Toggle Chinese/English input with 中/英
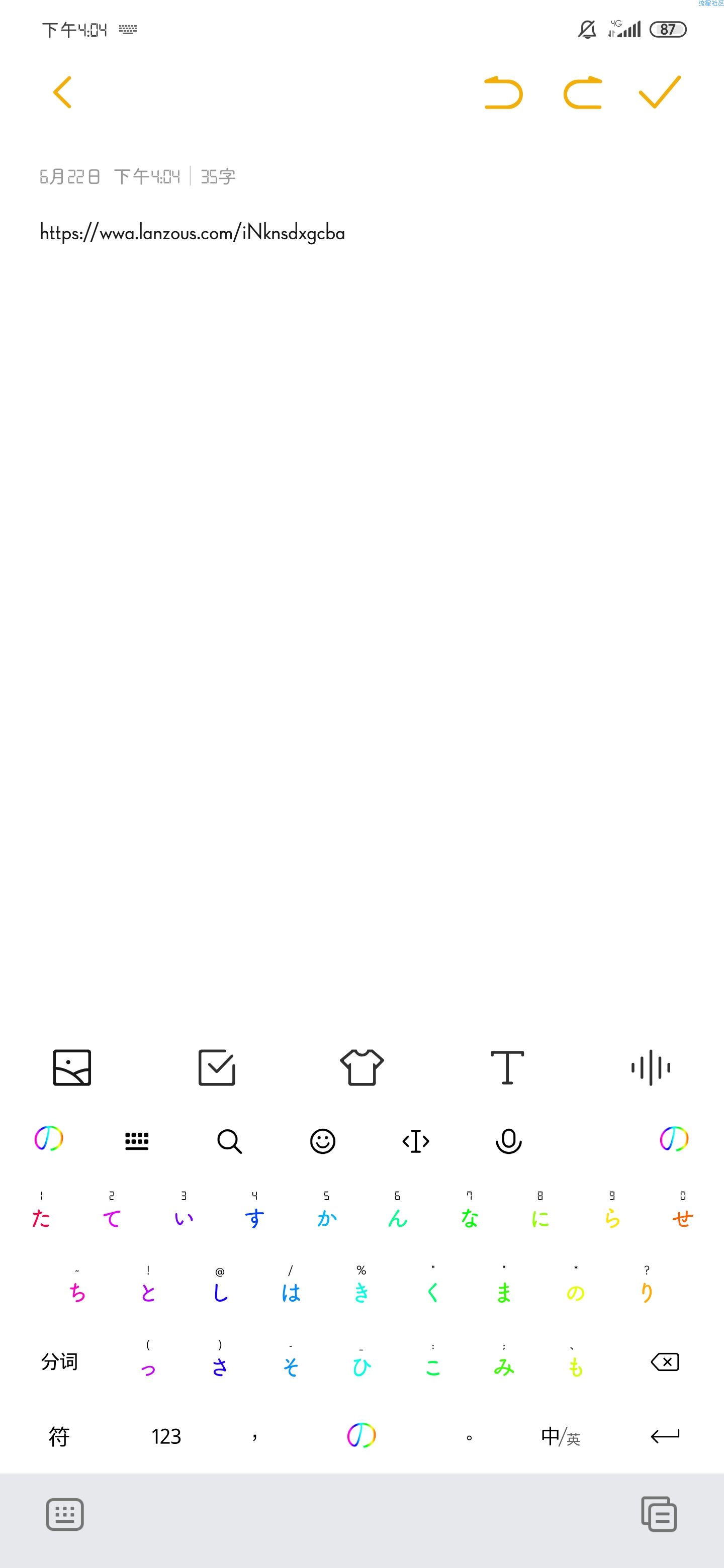 [560, 1436]
